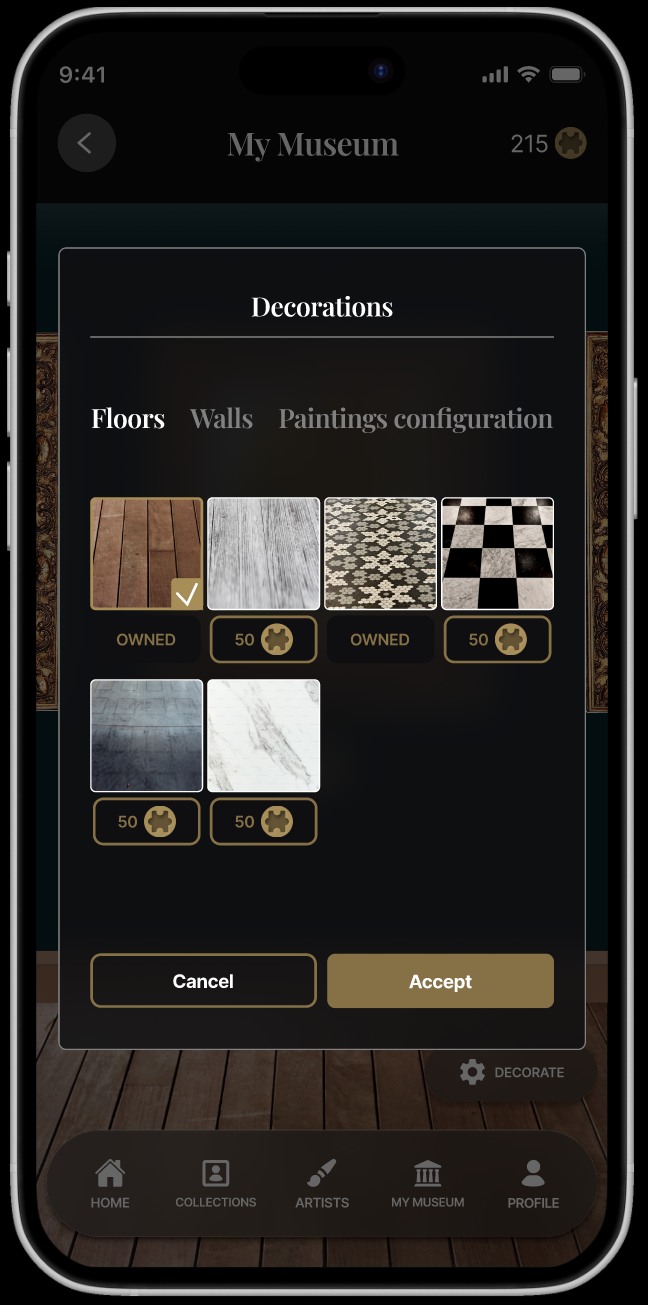Open the Paintings configuration tab
This screenshot has width=648, height=1305.
[x=415, y=418]
